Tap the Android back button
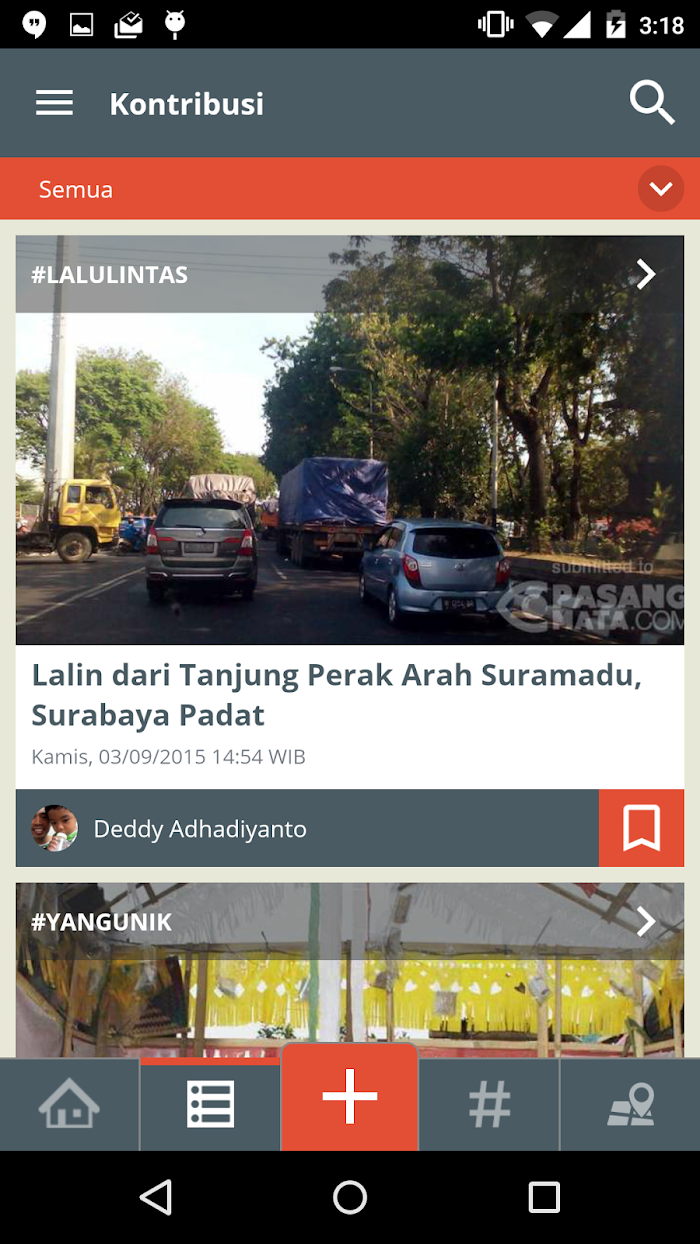Viewport: 700px width, 1244px height. coord(156,1197)
